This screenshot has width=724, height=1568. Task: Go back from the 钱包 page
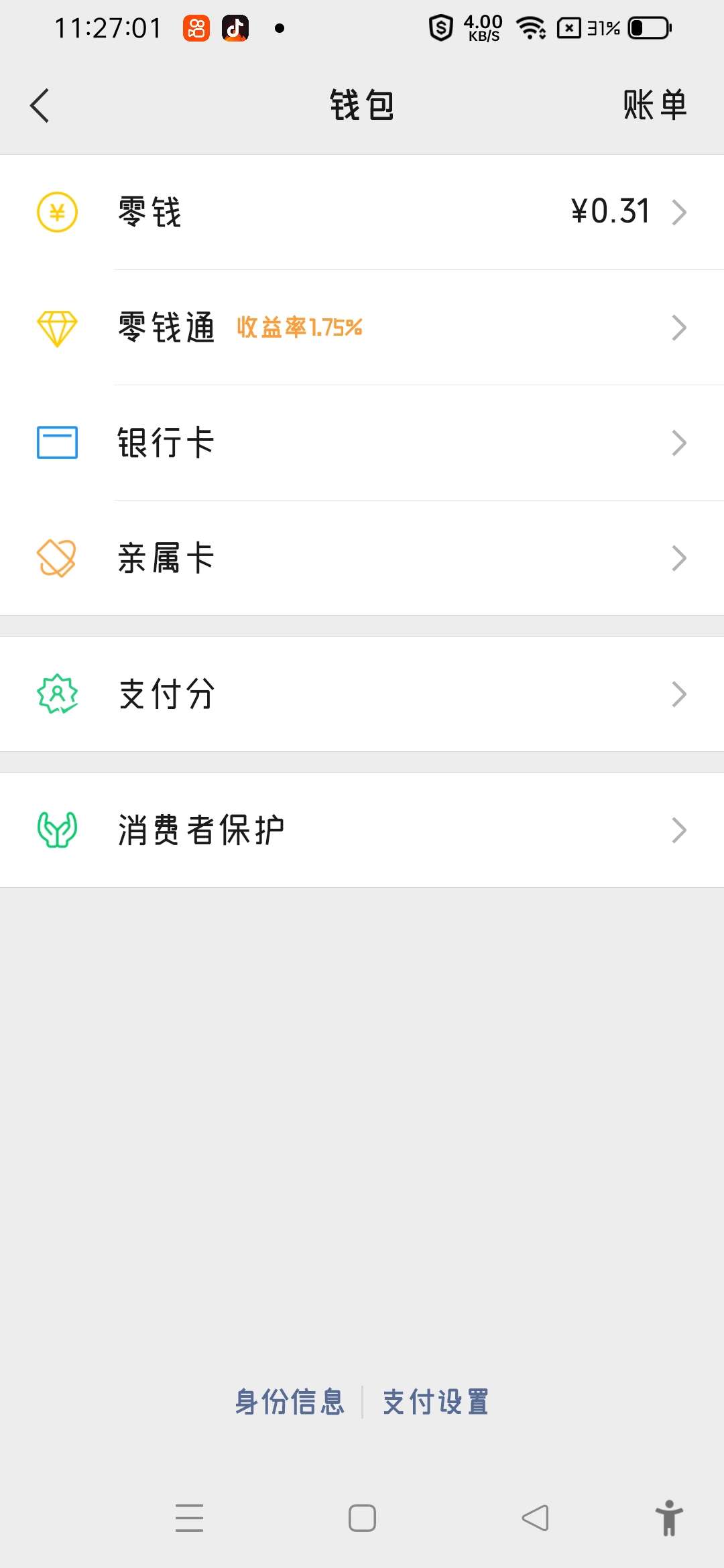point(40,106)
